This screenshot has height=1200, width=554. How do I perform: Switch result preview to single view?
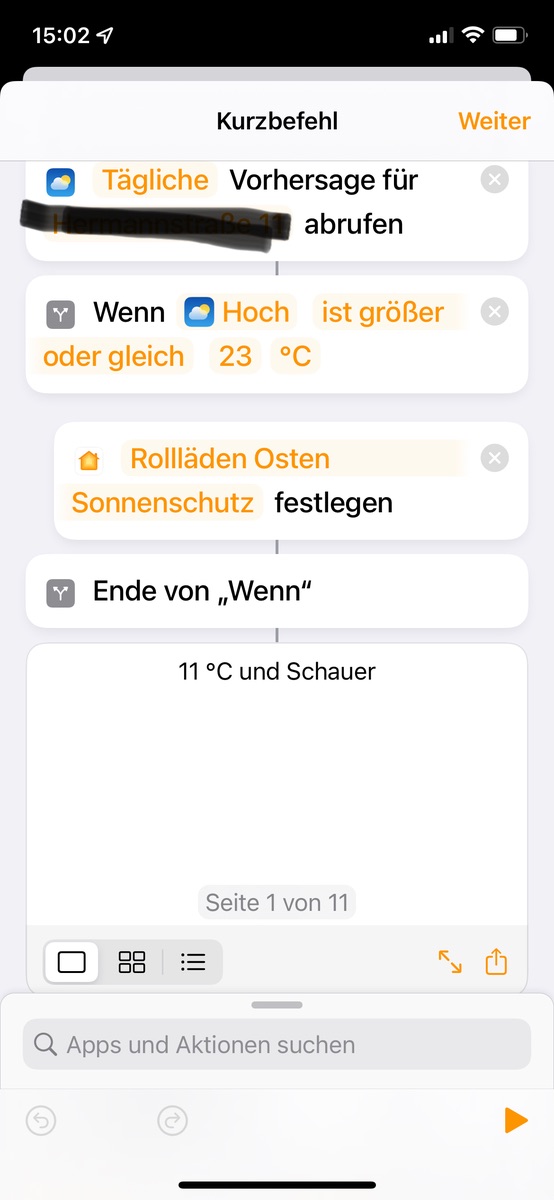click(72, 962)
